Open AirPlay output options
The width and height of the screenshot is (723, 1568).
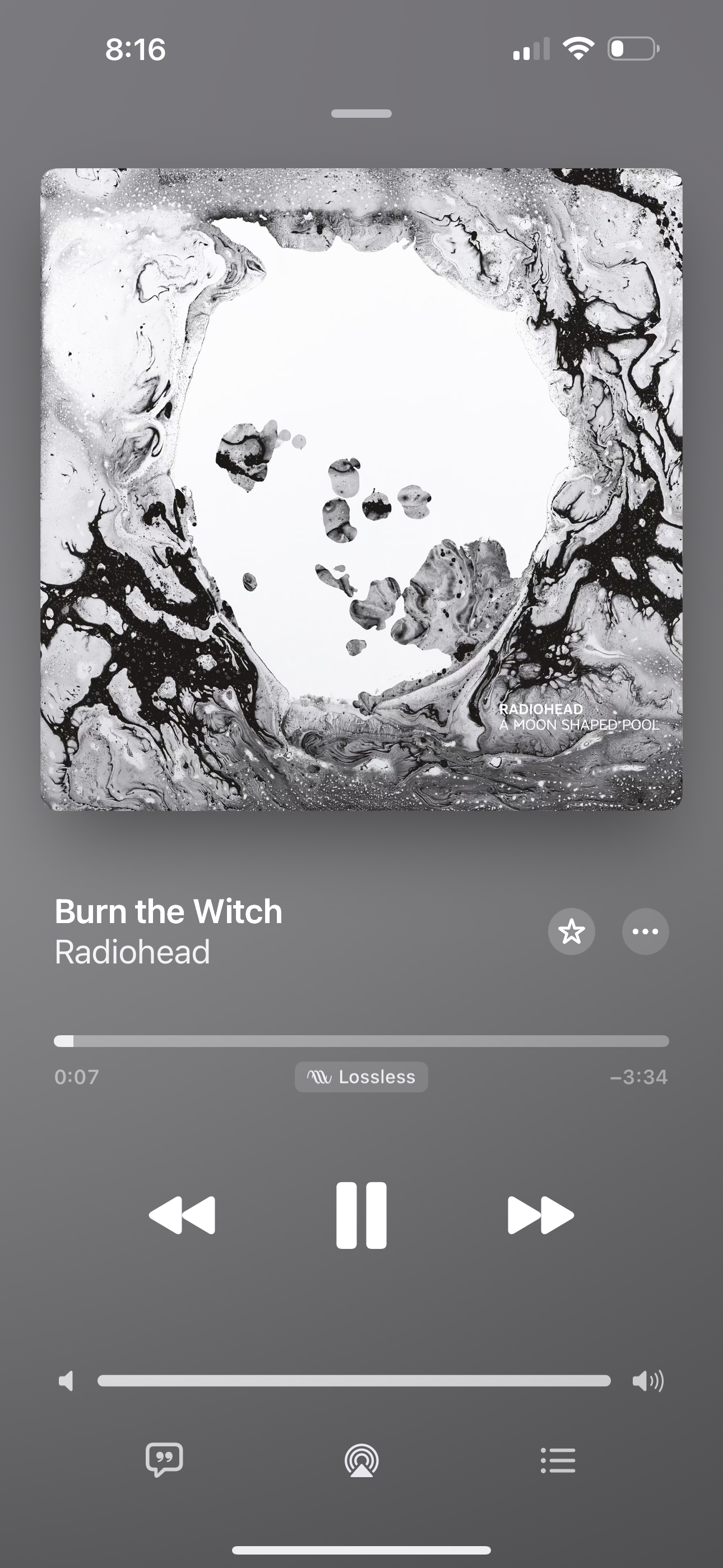(361, 1461)
